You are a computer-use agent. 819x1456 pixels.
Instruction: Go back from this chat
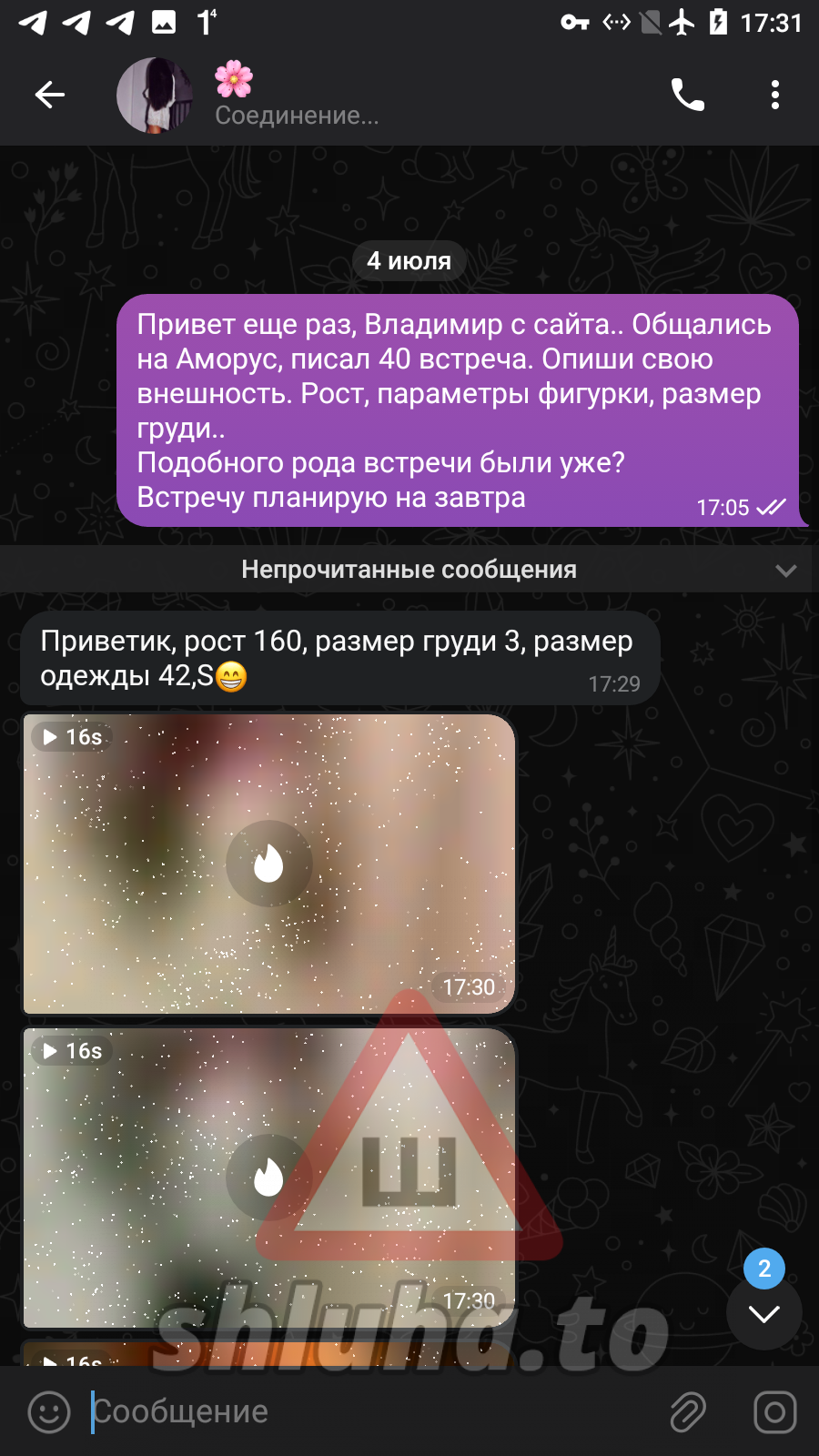point(50,95)
